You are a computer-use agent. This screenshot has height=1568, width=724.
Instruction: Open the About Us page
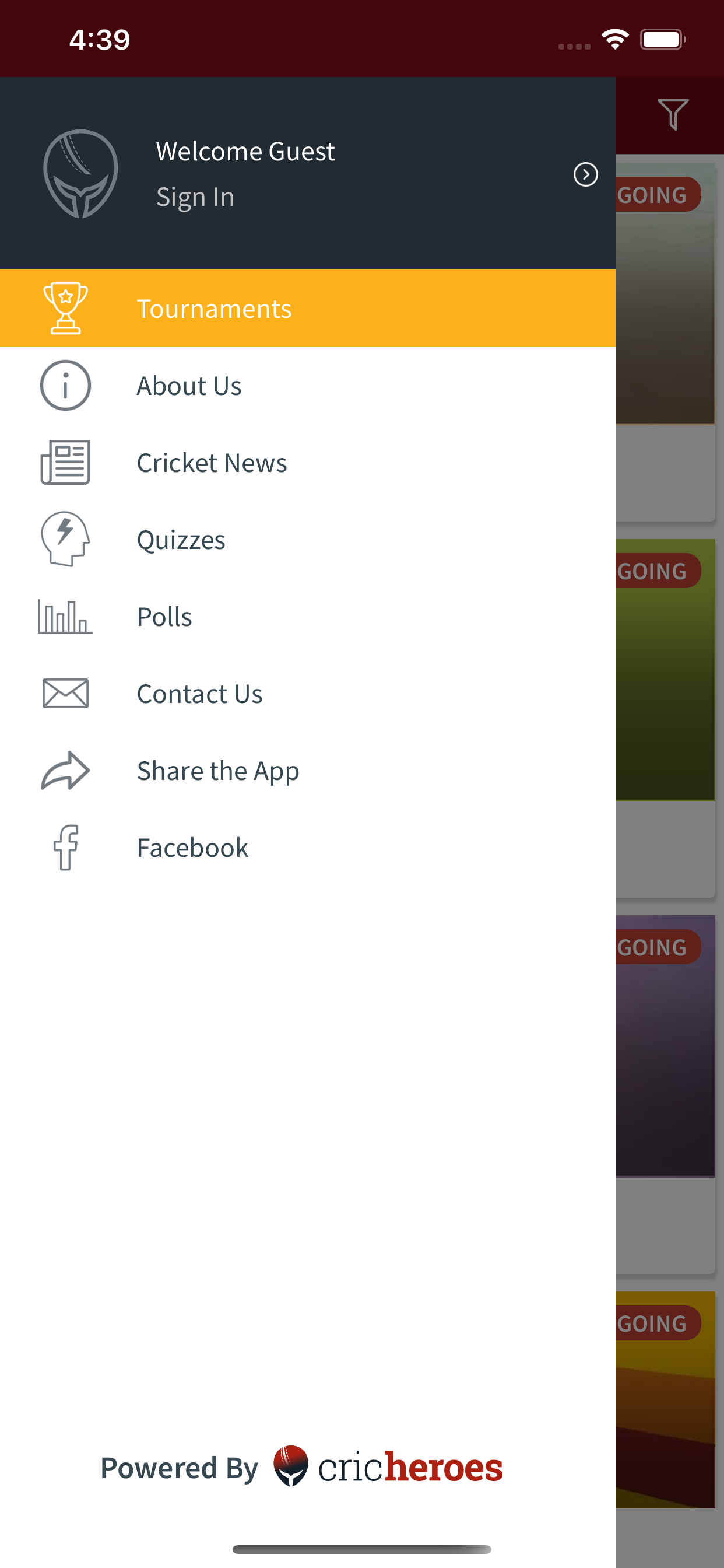[308, 386]
